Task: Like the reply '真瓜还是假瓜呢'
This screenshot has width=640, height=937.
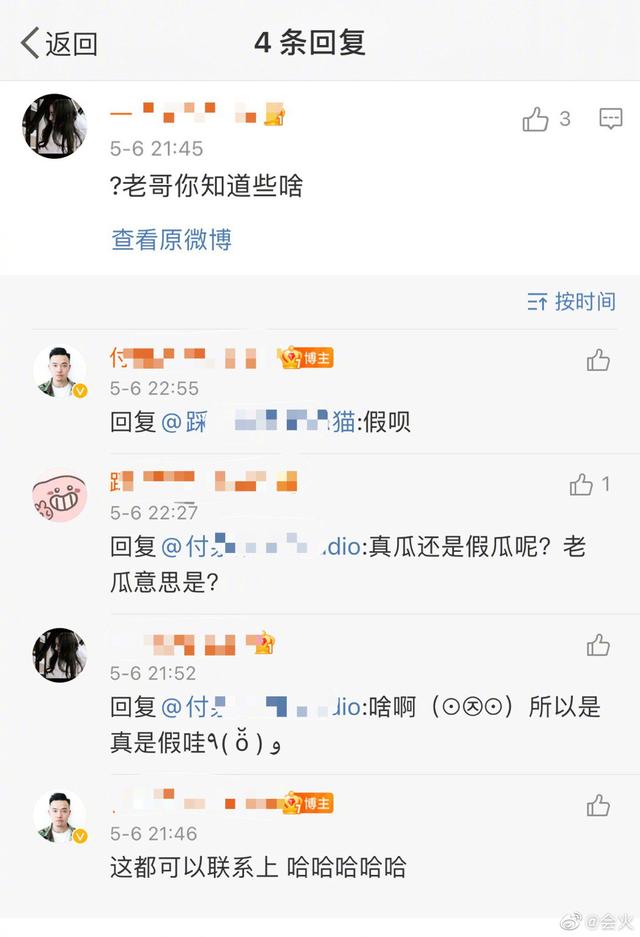Action: tap(582, 485)
